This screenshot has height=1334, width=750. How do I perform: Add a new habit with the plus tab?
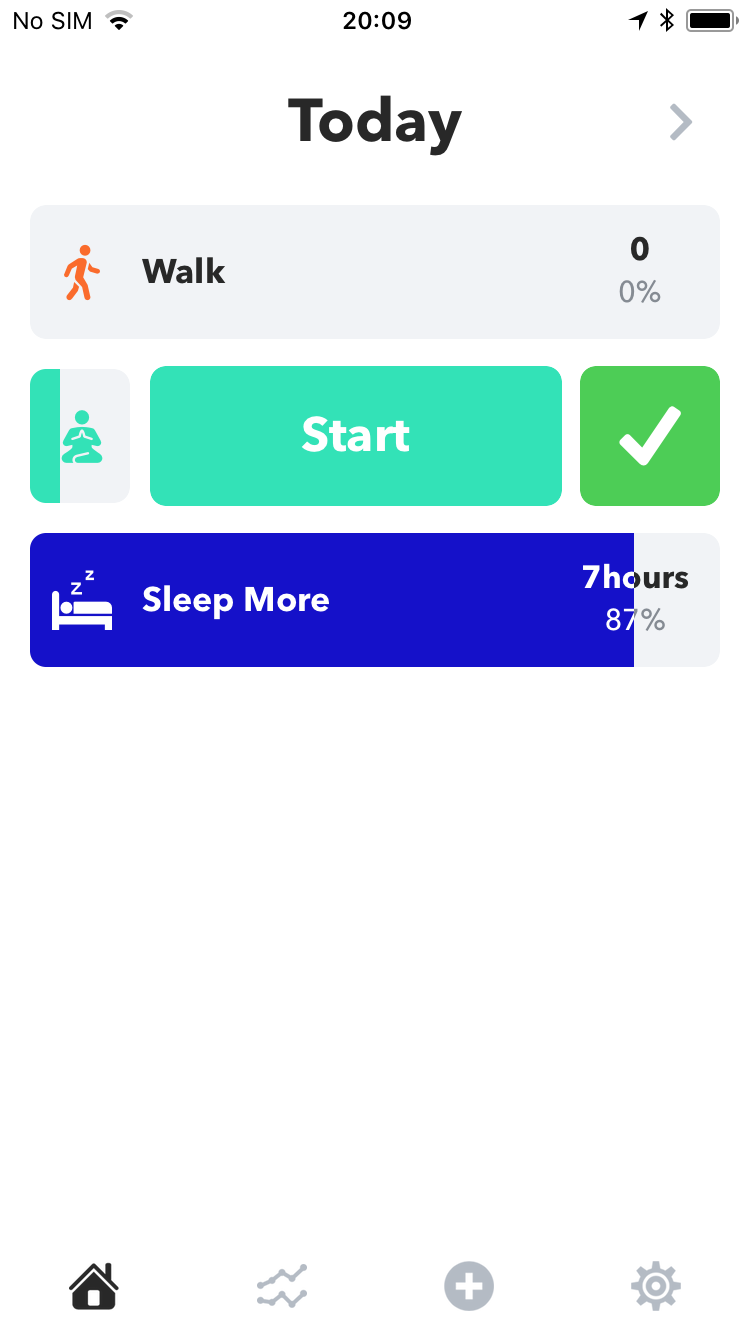[x=469, y=1286]
